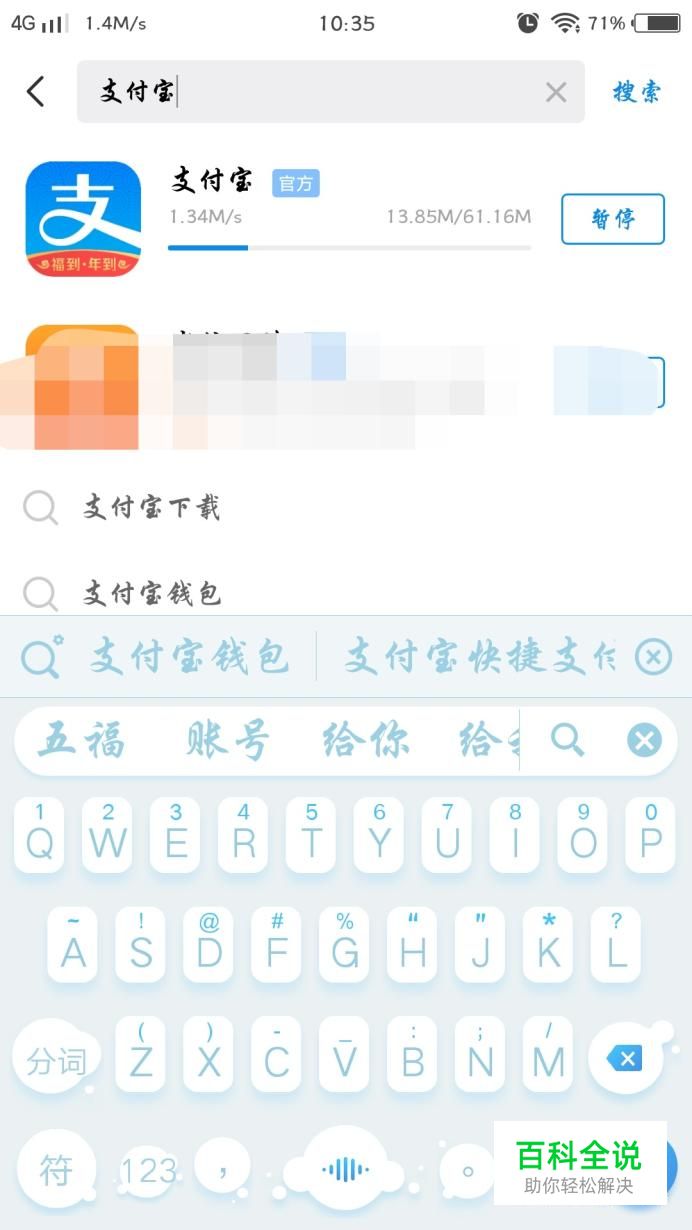Image resolution: width=692 pixels, height=1230 pixels.
Task: Choose the 五福 keyboard candidate word
Action: click(x=82, y=741)
